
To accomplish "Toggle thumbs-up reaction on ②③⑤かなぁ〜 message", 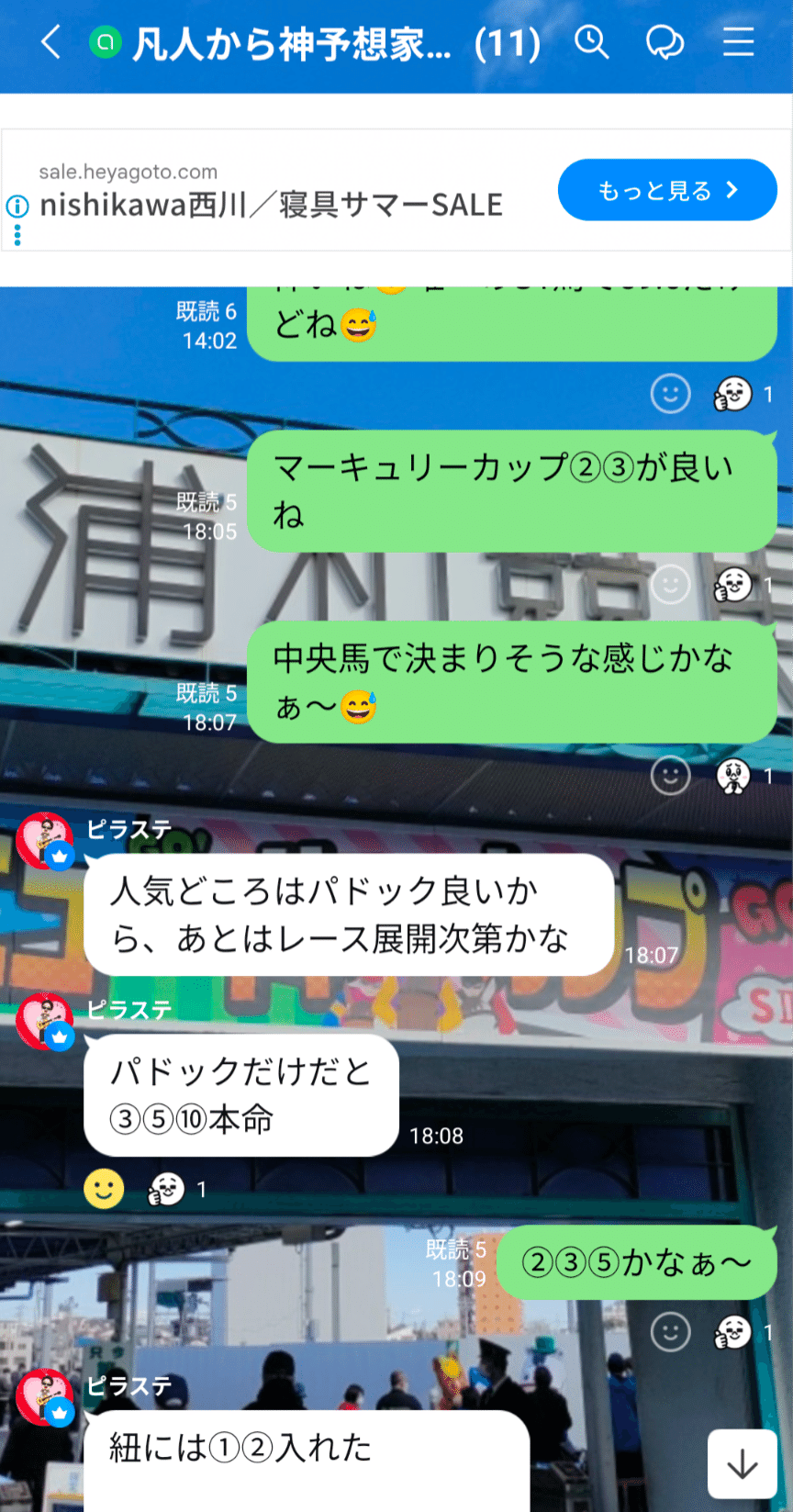I will 731,1334.
